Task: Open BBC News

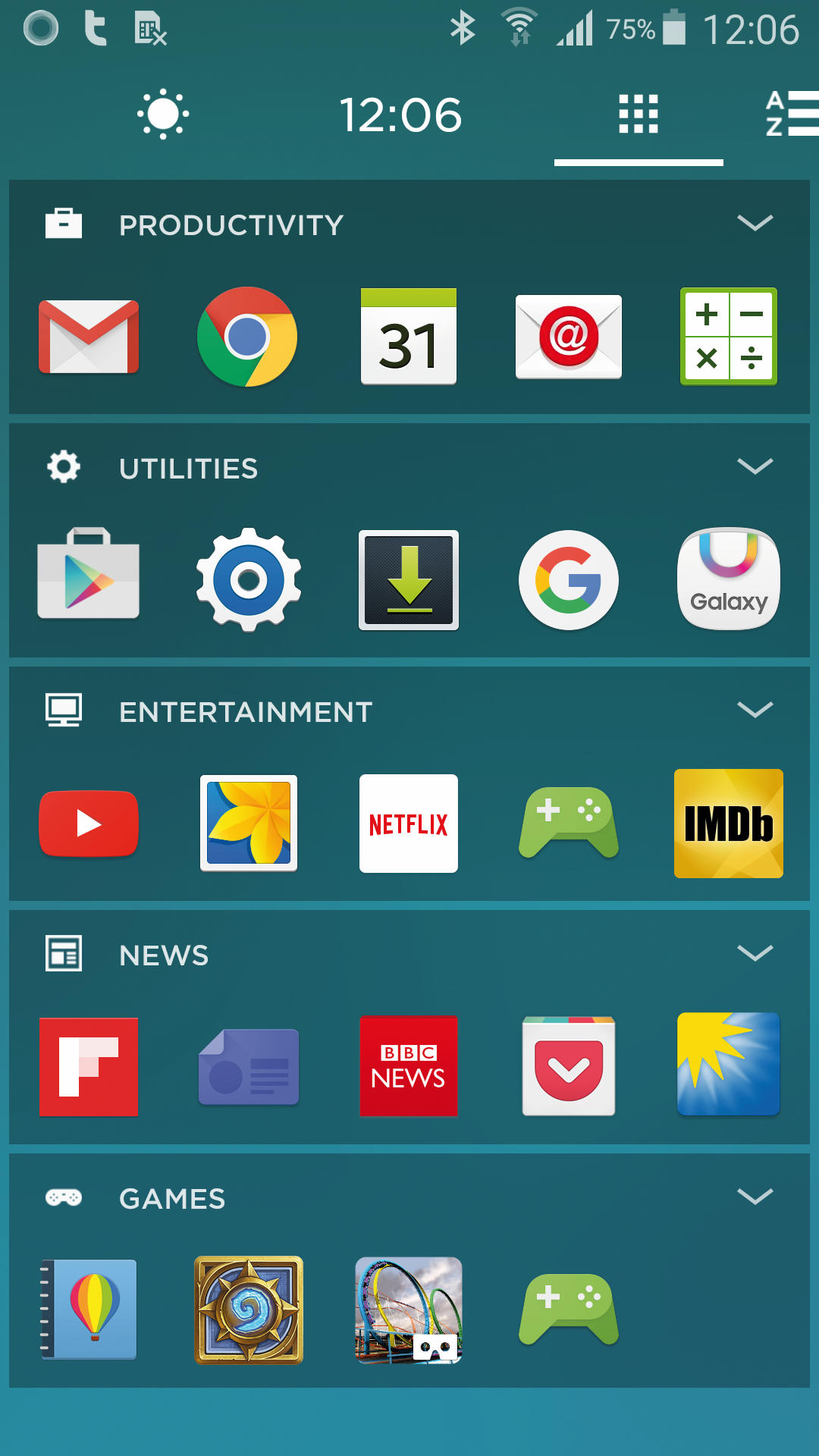Action: click(408, 1066)
